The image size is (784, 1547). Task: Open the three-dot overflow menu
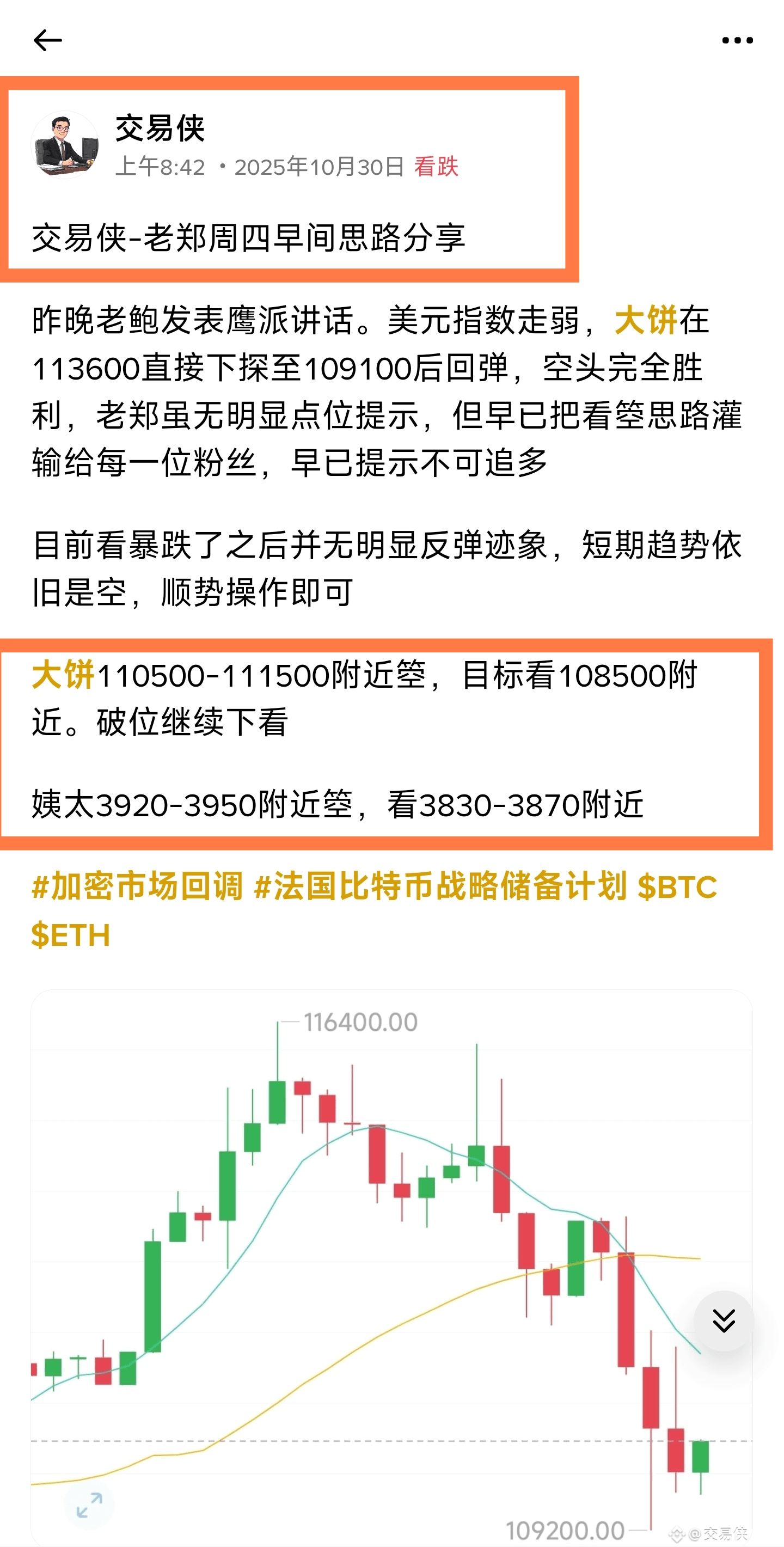click(x=737, y=41)
